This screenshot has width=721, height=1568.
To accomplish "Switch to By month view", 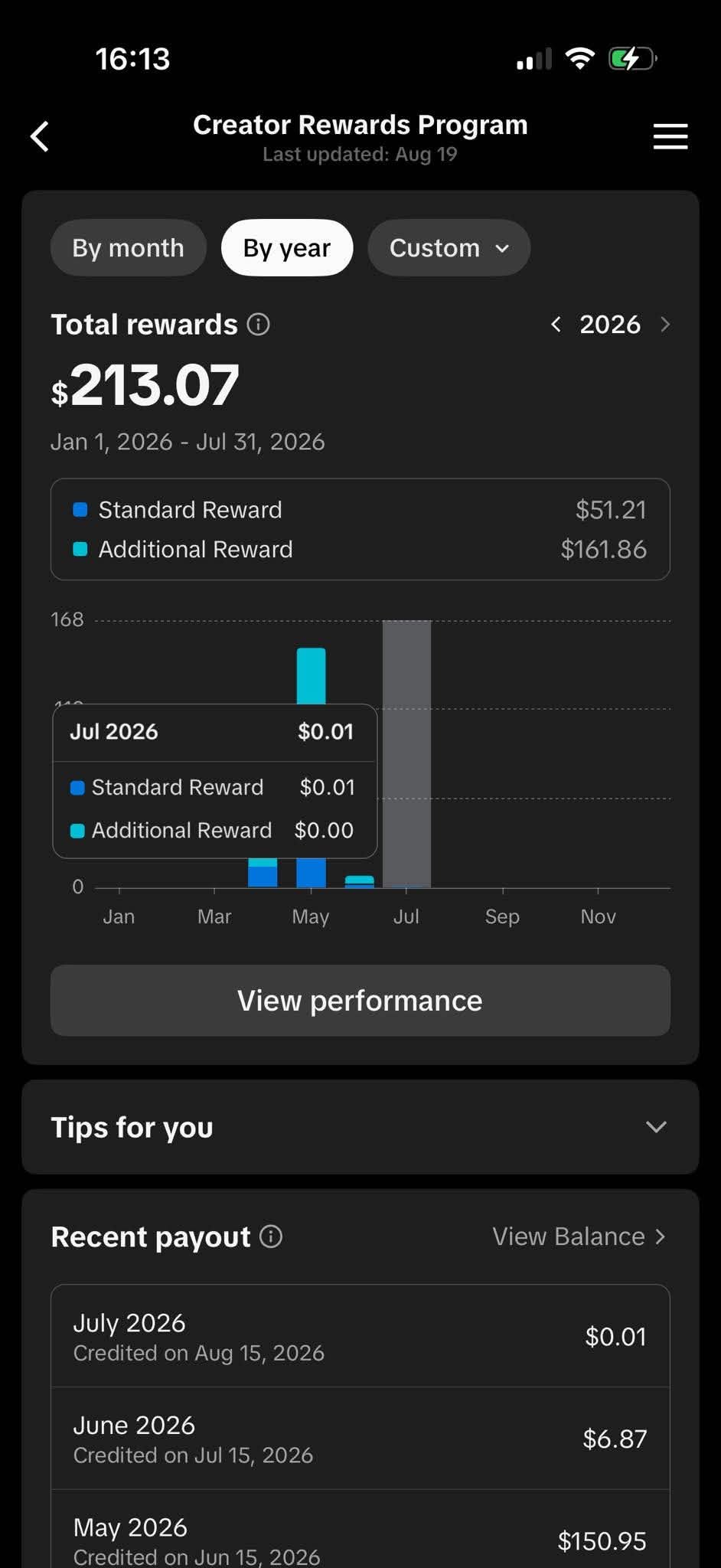I will coord(128,248).
